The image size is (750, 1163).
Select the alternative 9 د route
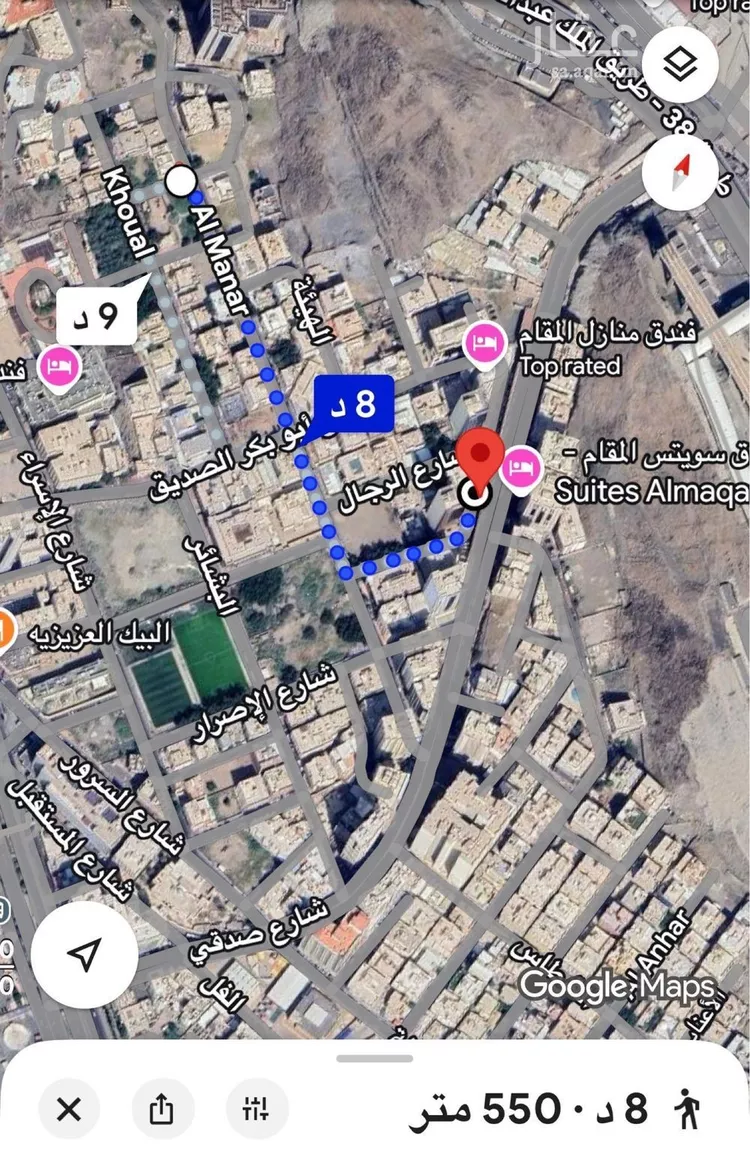click(97, 319)
